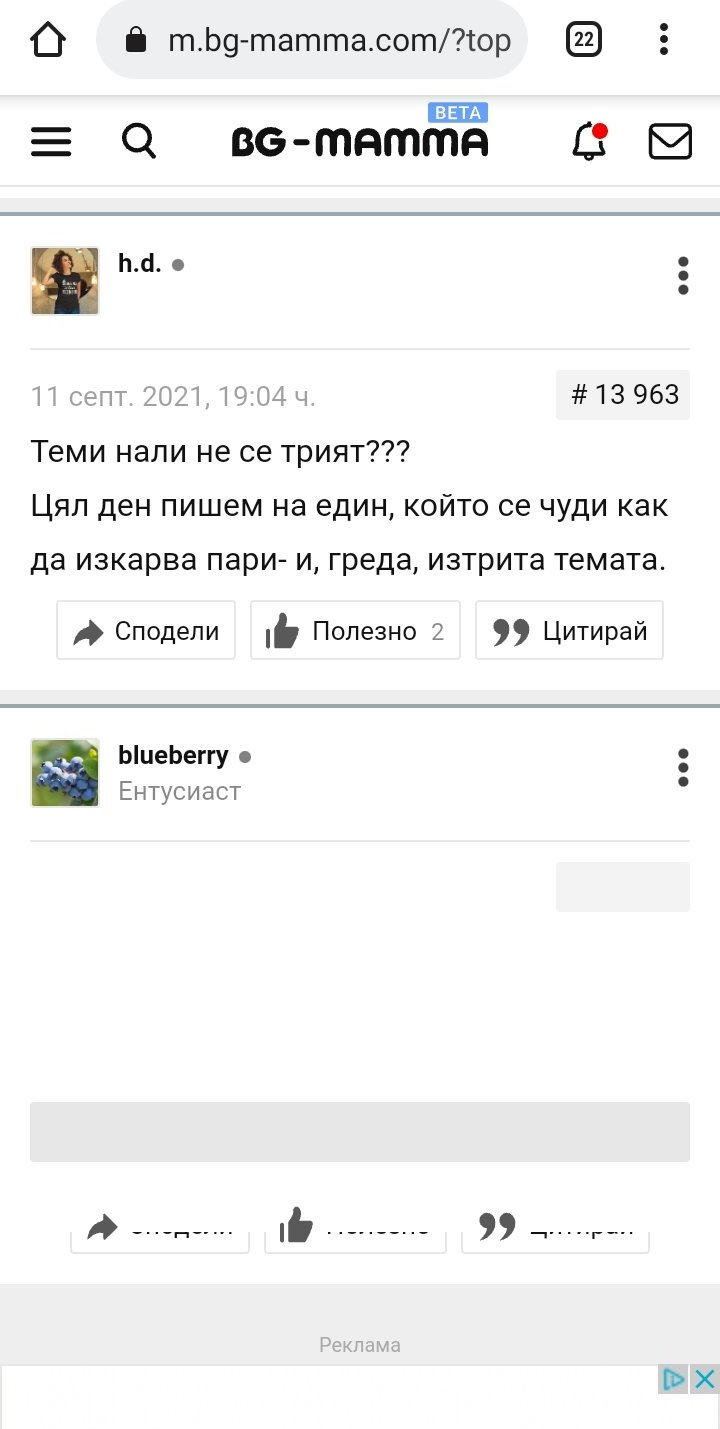Viewport: 720px width, 1429px height.
Task: Search the BG-Mamma forum
Action: [x=139, y=142]
